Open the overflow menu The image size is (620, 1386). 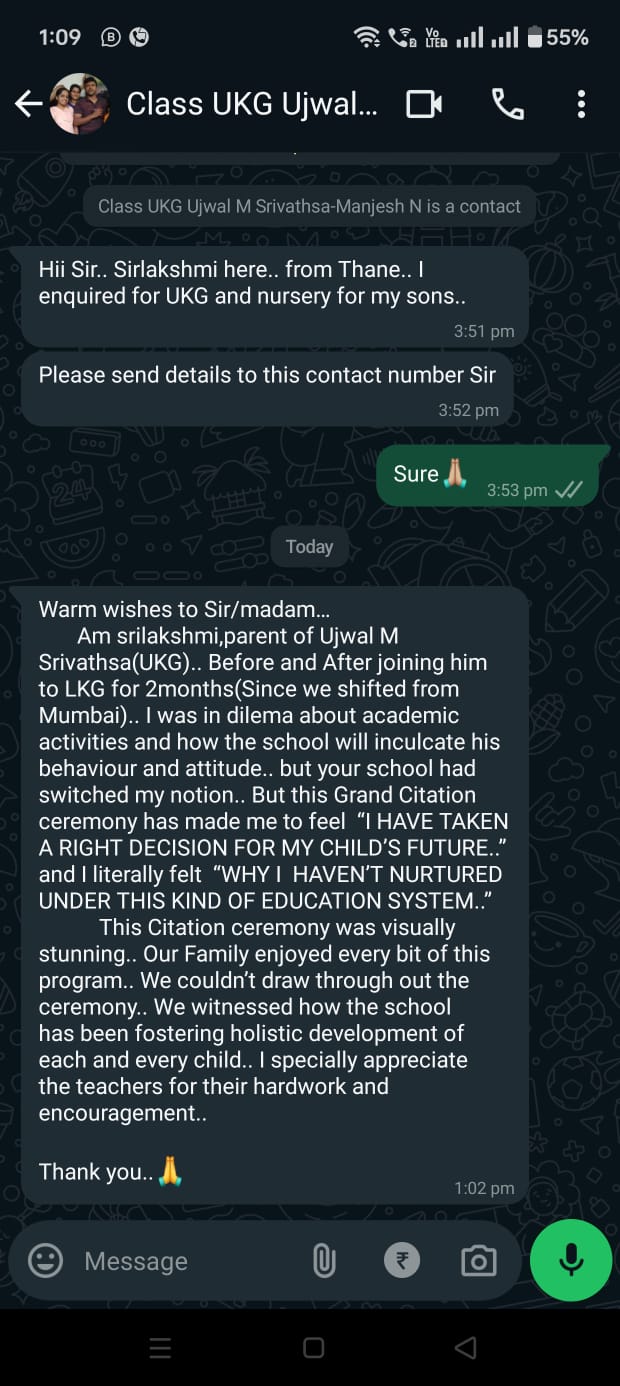pyautogui.click(x=581, y=104)
